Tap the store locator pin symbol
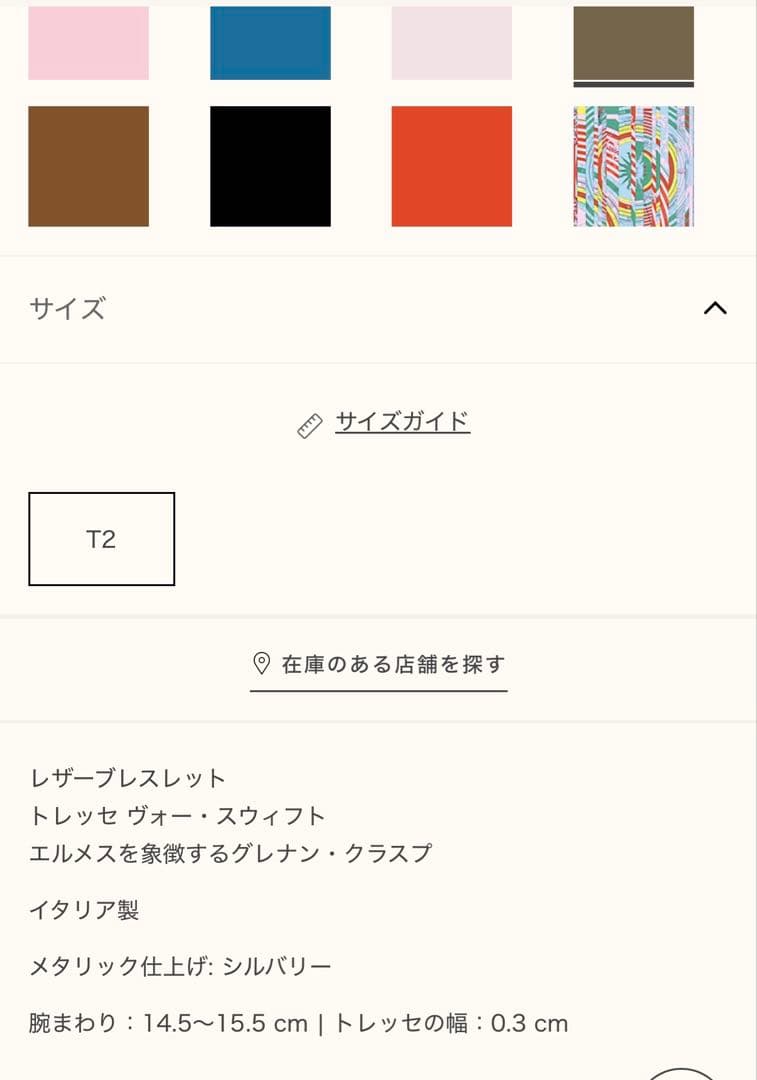757x1080 pixels. pos(261,661)
